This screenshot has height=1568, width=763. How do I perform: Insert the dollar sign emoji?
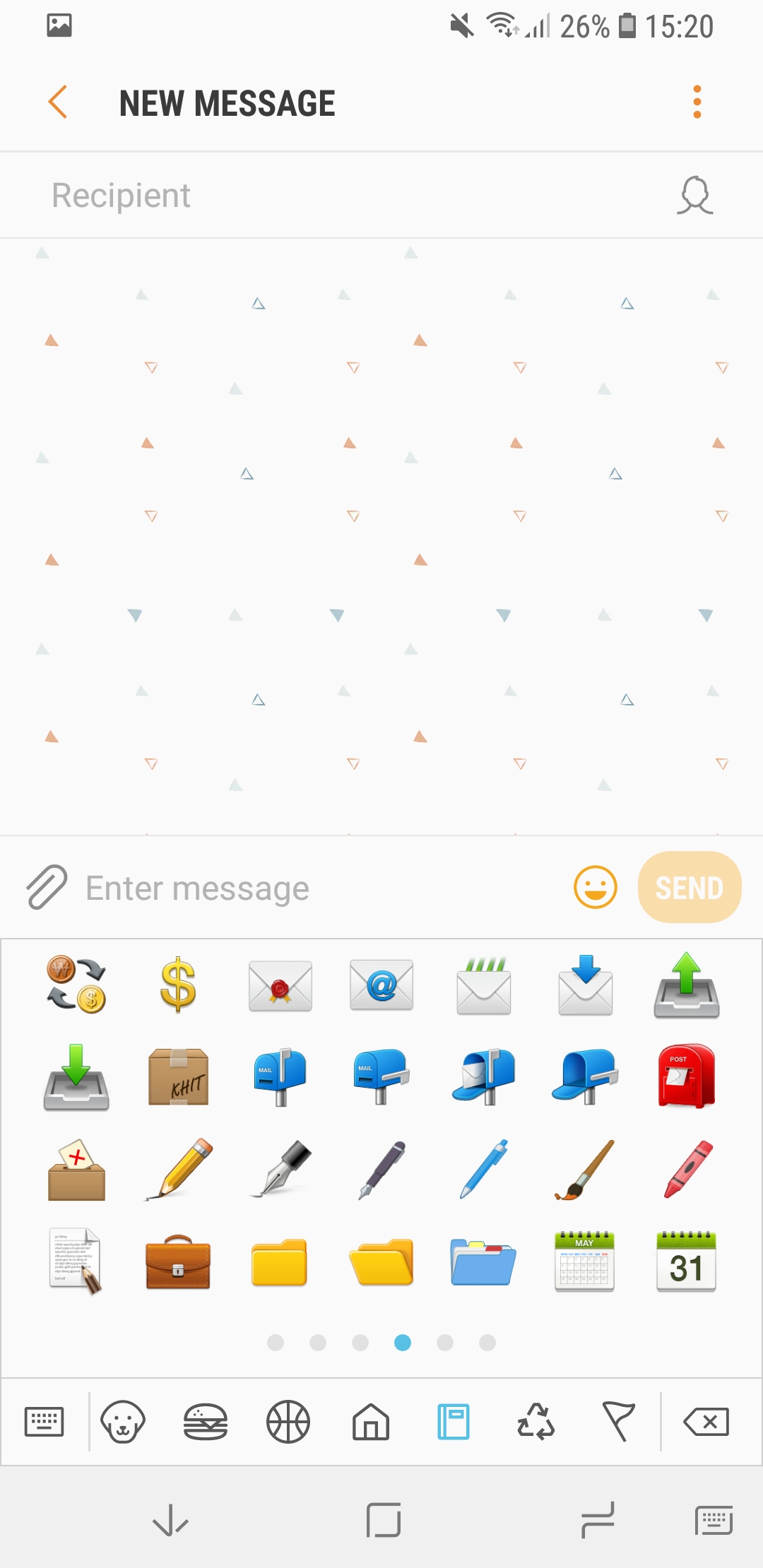point(178,986)
